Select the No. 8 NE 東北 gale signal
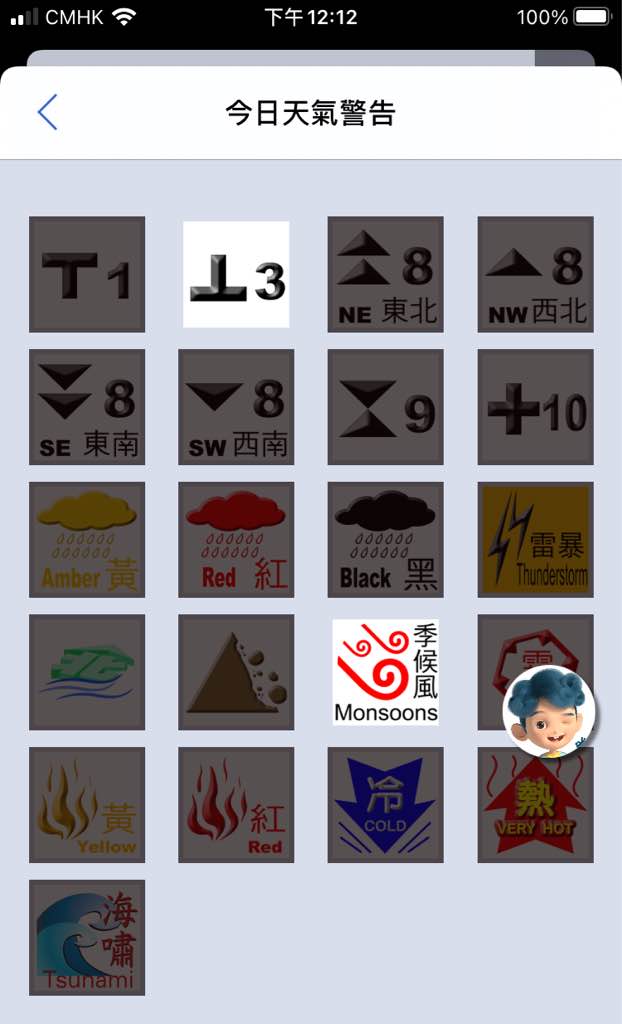This screenshot has height=1024, width=622. 385,274
